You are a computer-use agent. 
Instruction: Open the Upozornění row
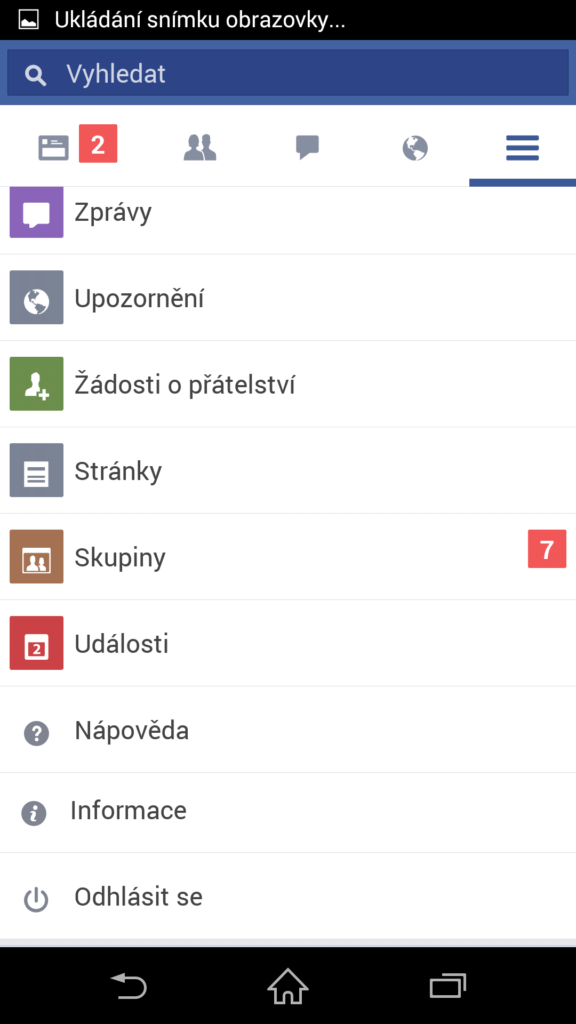point(288,298)
